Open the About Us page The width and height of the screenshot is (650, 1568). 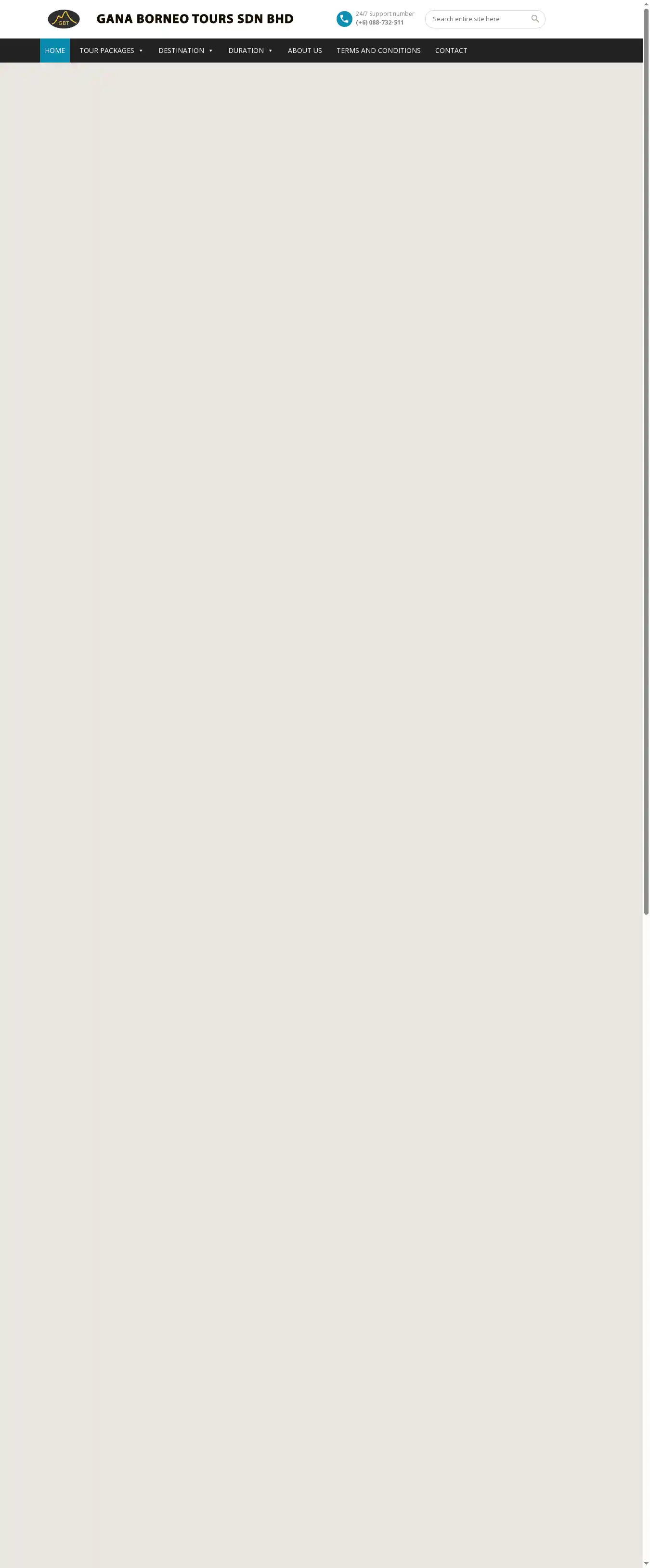(x=305, y=51)
